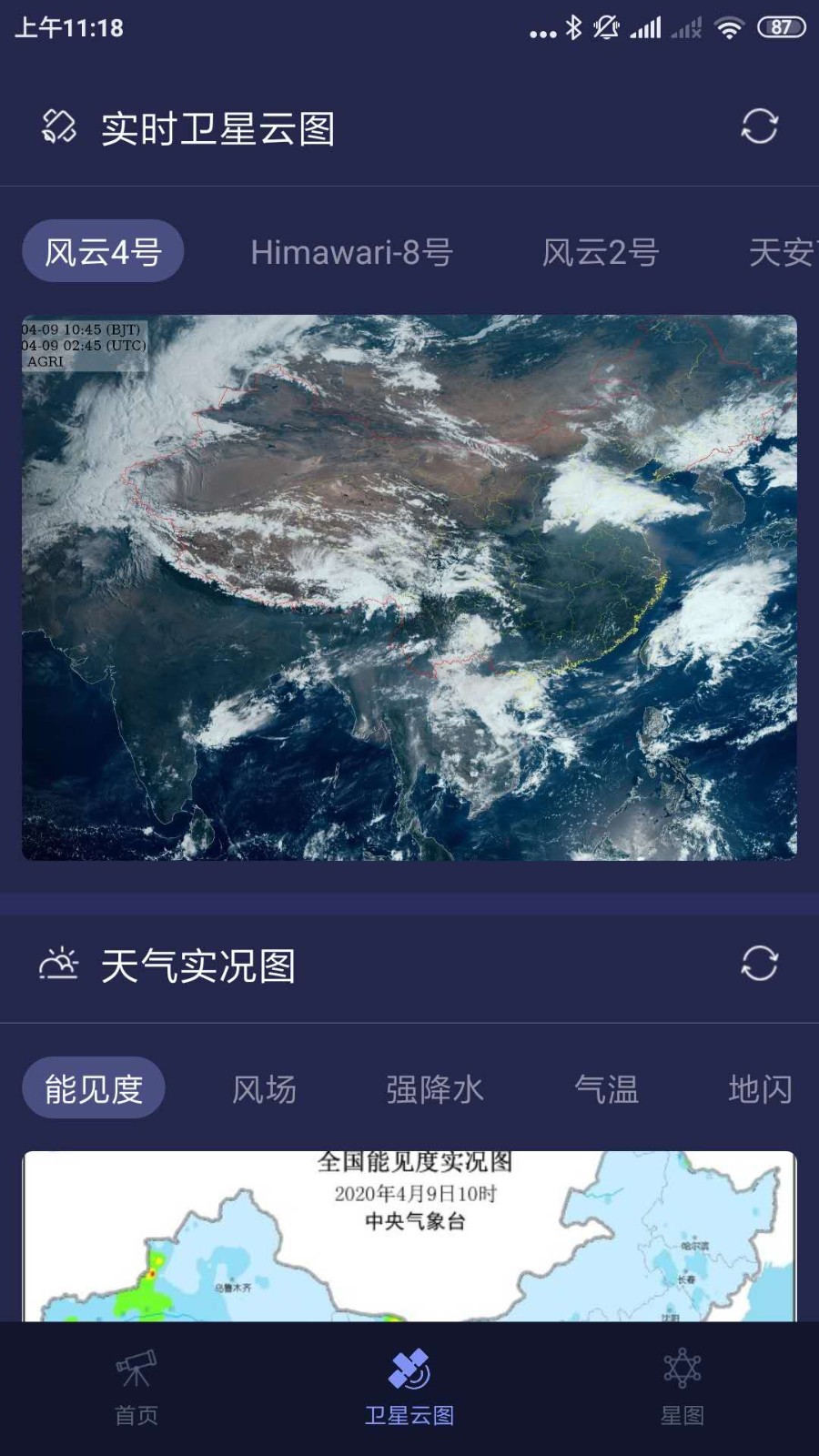Show the 气温 temperature map

(x=608, y=1088)
